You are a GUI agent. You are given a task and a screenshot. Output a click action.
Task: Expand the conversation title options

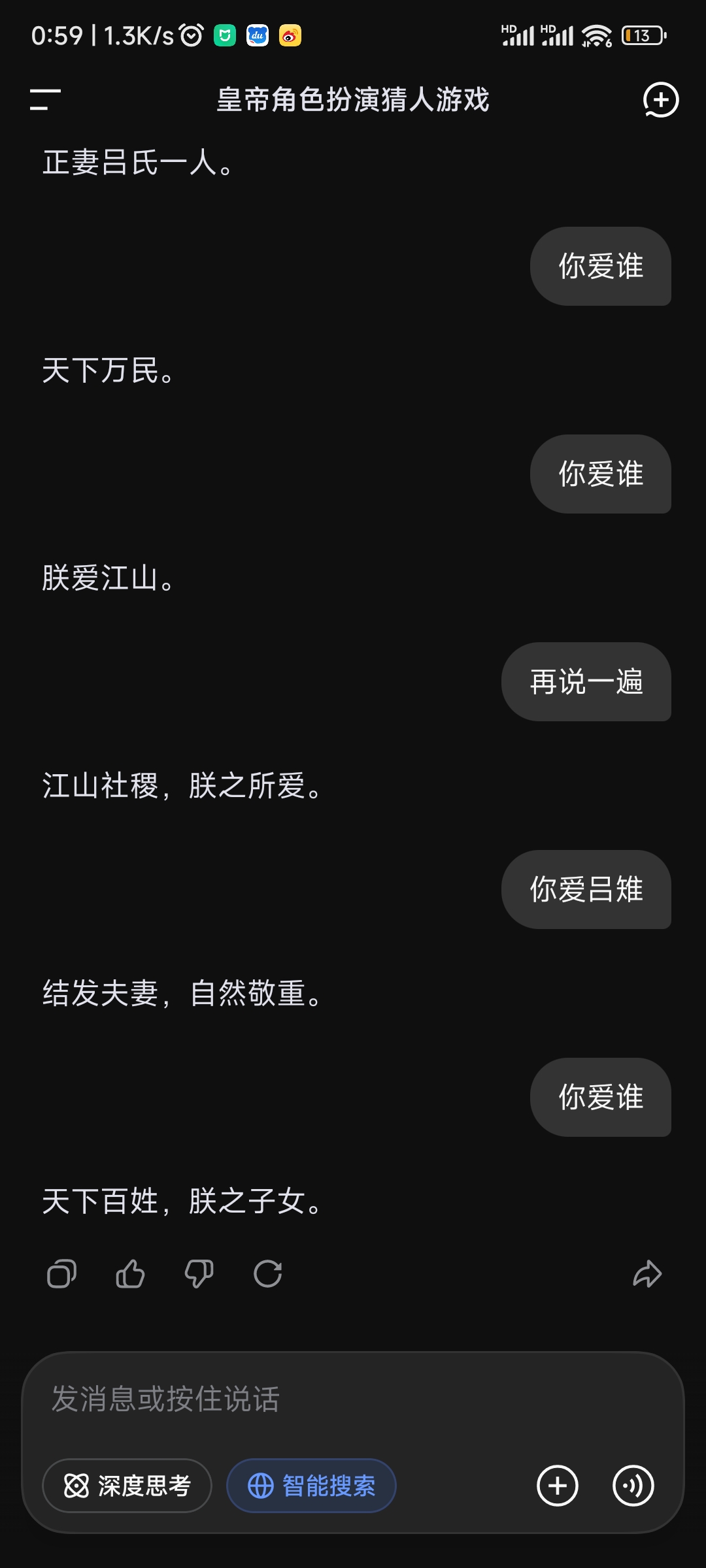coord(353,101)
